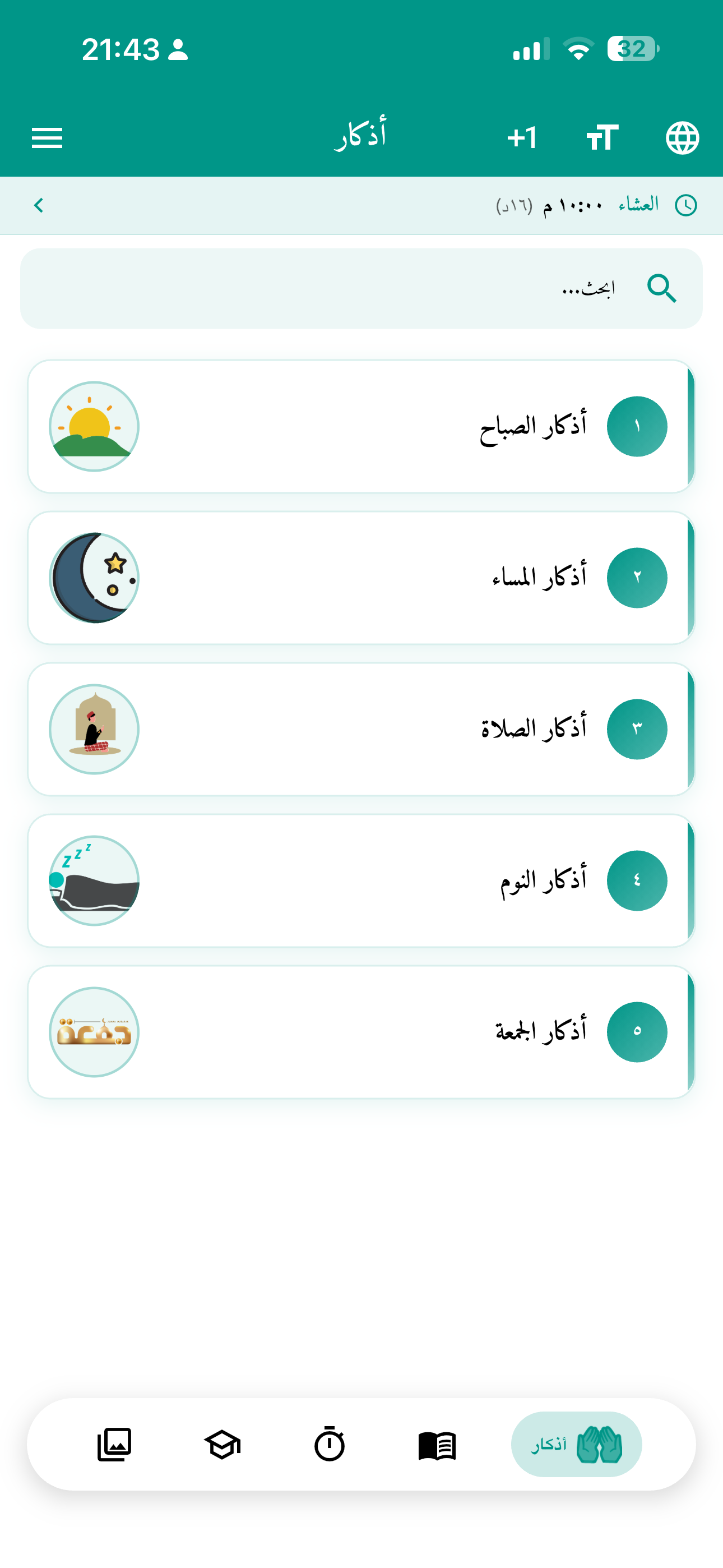Open the hamburger navigation menu
Image resolution: width=723 pixels, height=1568 pixels.
click(x=47, y=138)
